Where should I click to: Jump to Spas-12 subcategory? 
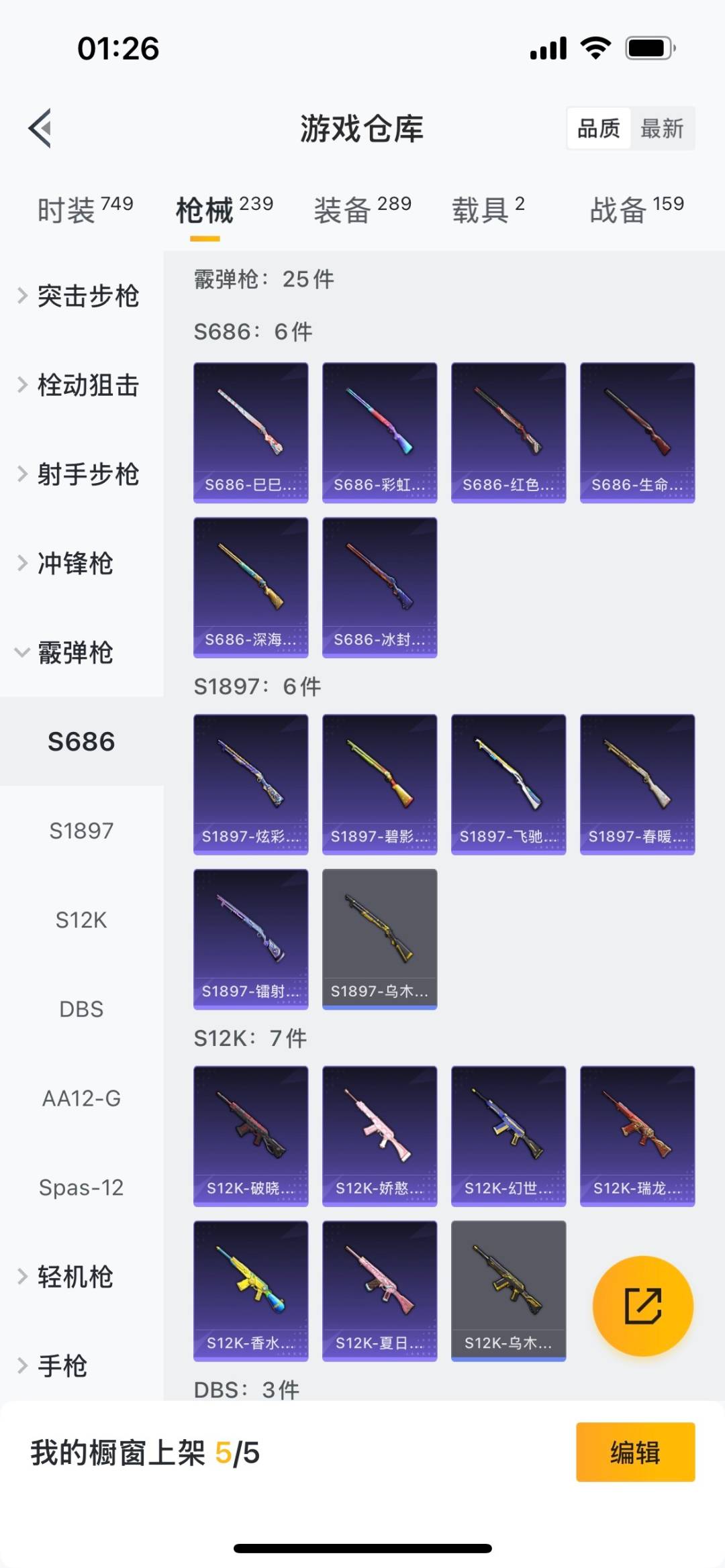coord(81,1188)
